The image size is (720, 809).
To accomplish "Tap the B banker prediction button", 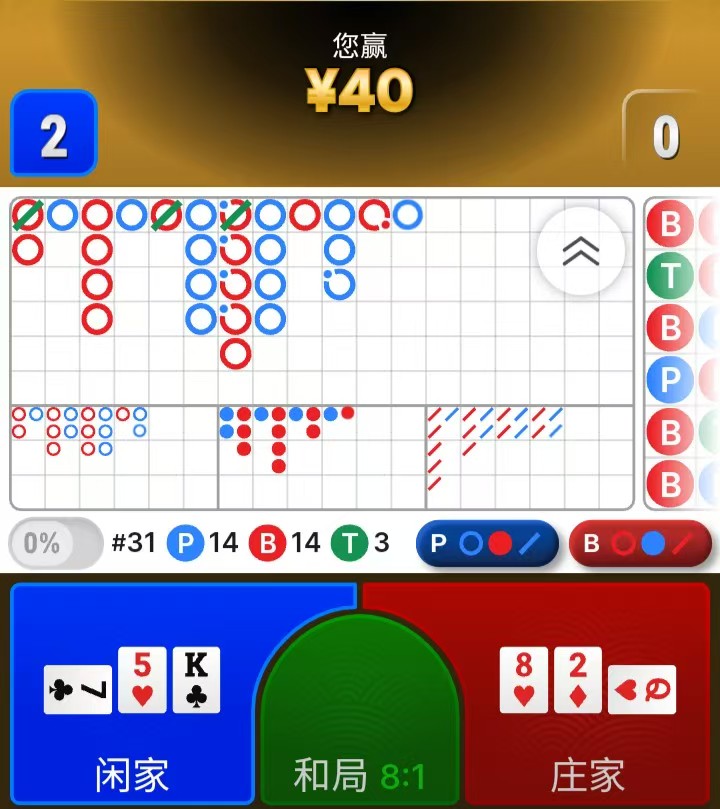I will click(x=639, y=544).
